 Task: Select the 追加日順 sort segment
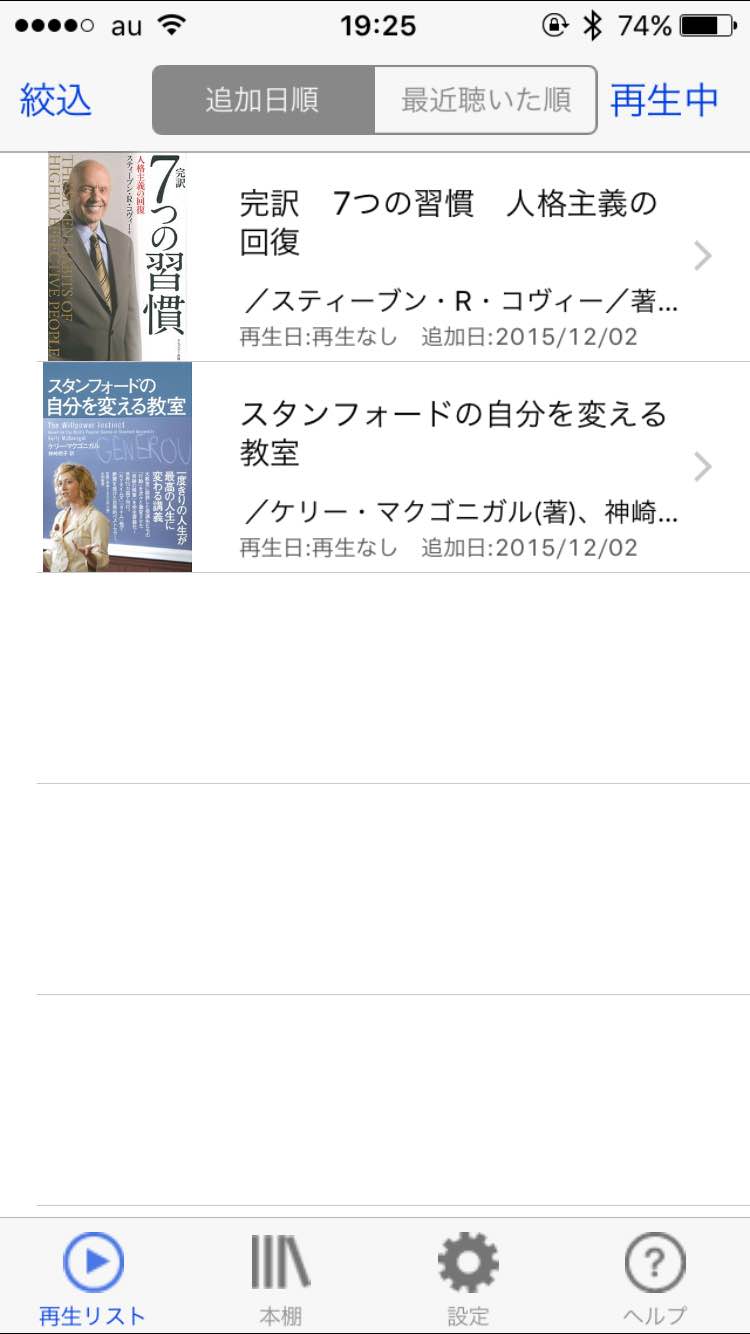[263, 100]
